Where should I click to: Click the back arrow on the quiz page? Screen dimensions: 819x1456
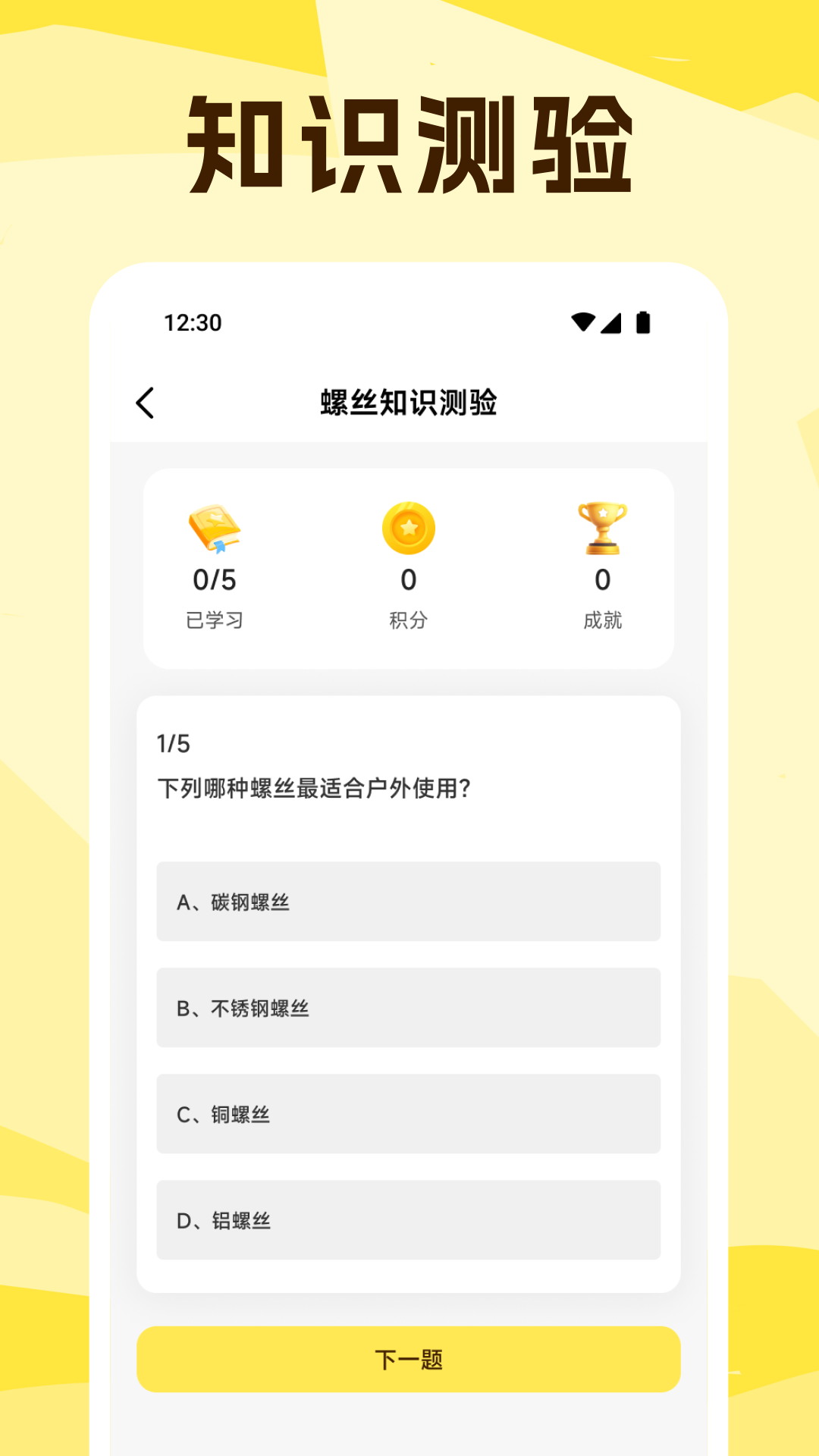[x=147, y=403]
